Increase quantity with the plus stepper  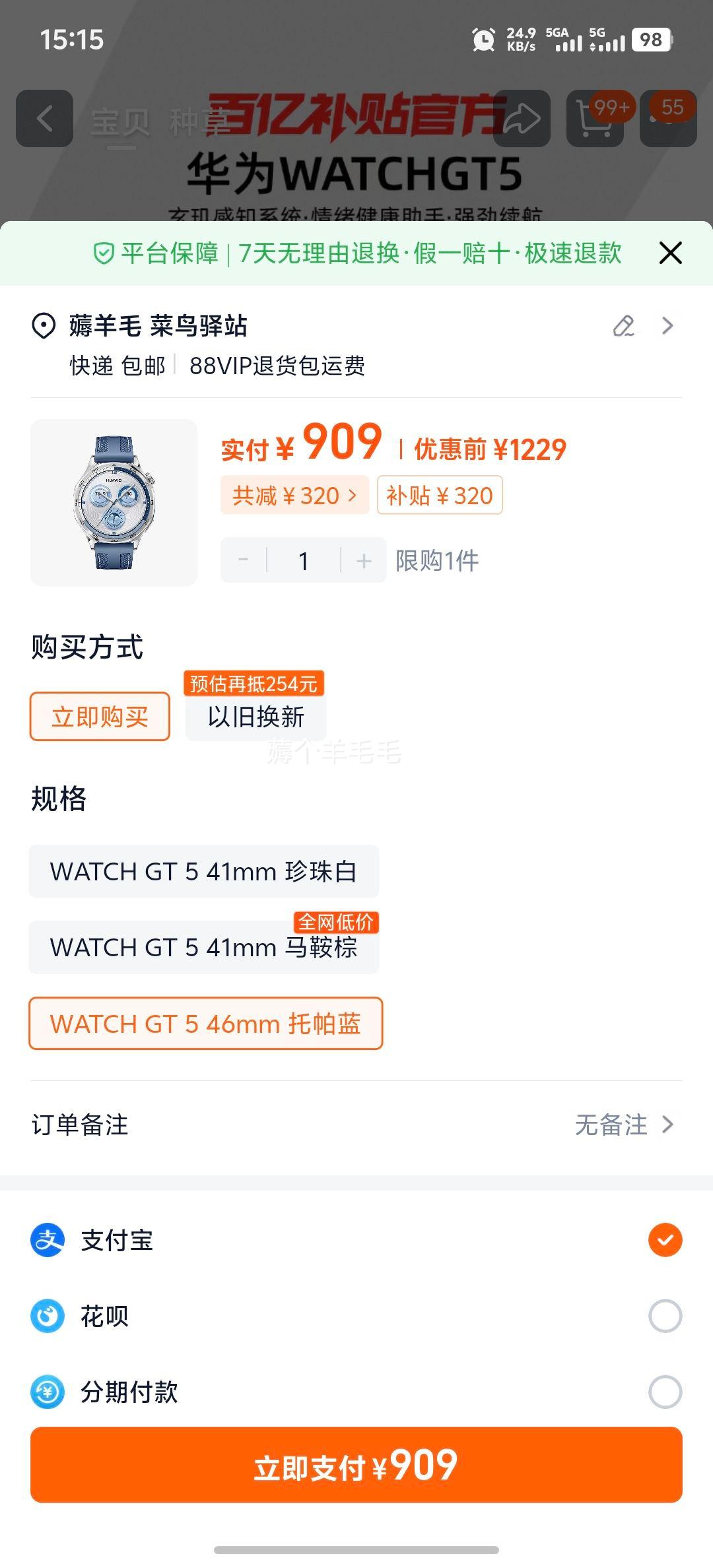click(x=362, y=560)
